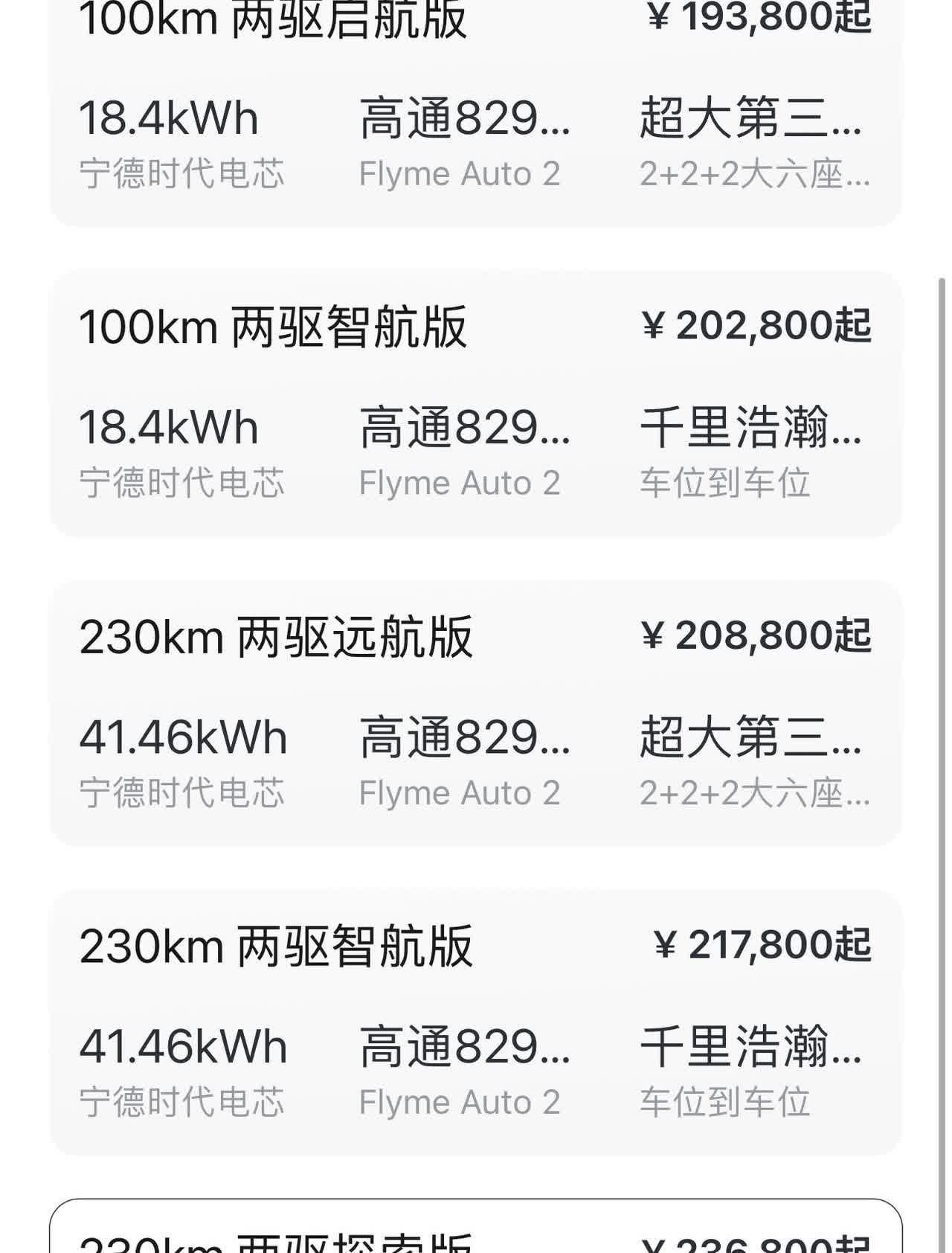Select the 230km 两驱智航版 at ¥217,800
952x1253 pixels.
click(x=475, y=1022)
